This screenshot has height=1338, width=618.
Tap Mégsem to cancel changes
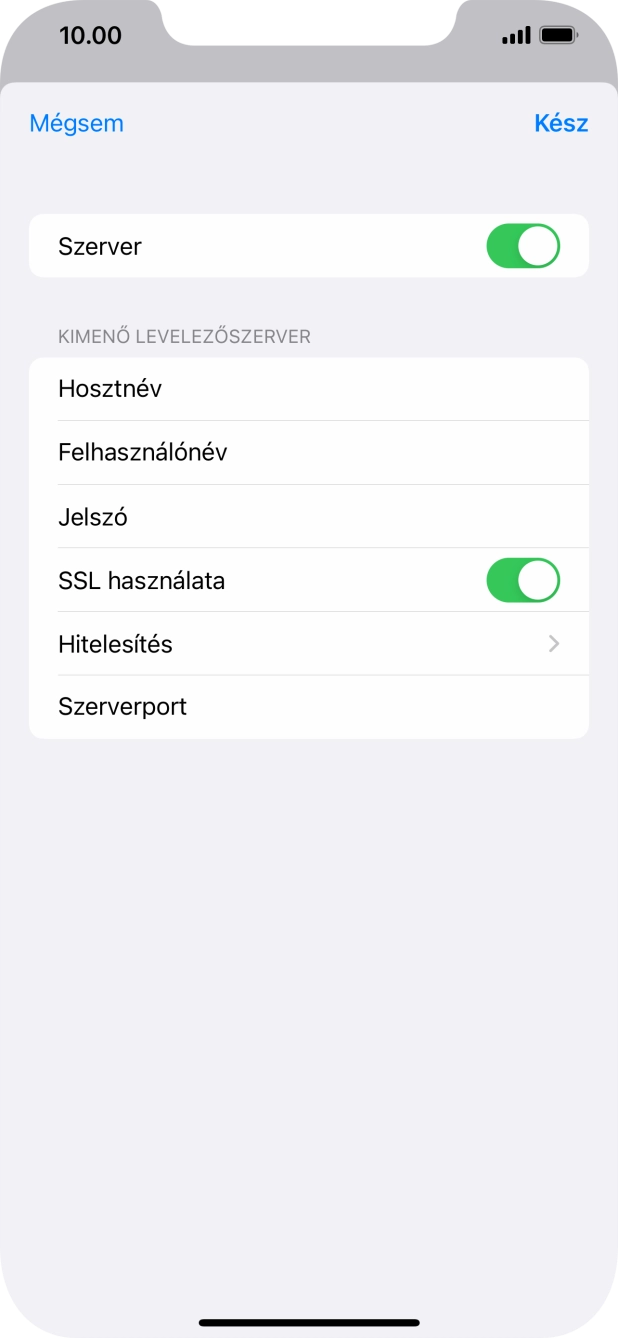[76, 123]
